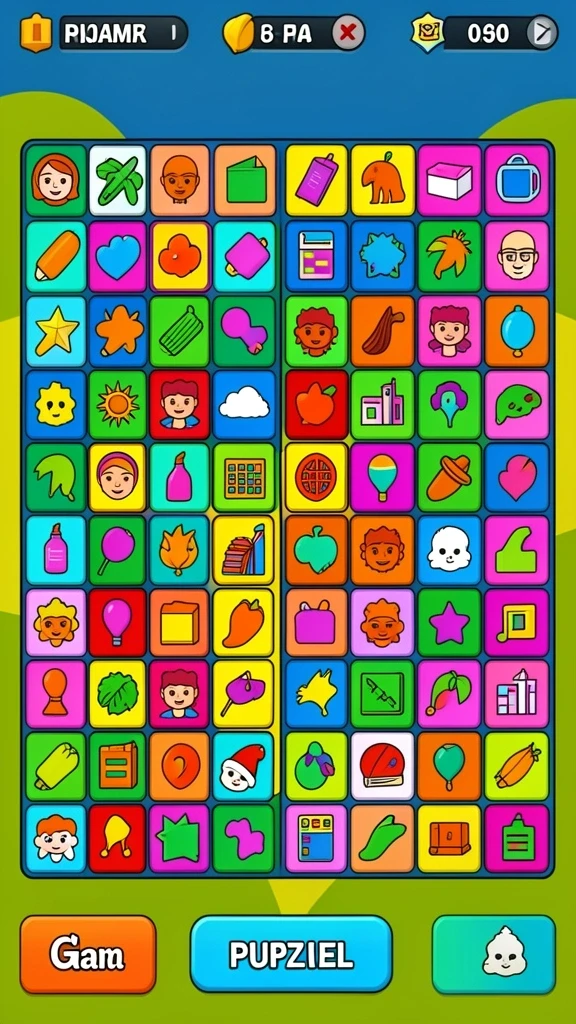
Task: Tap the blue PUPZIEL button
Action: (291, 953)
